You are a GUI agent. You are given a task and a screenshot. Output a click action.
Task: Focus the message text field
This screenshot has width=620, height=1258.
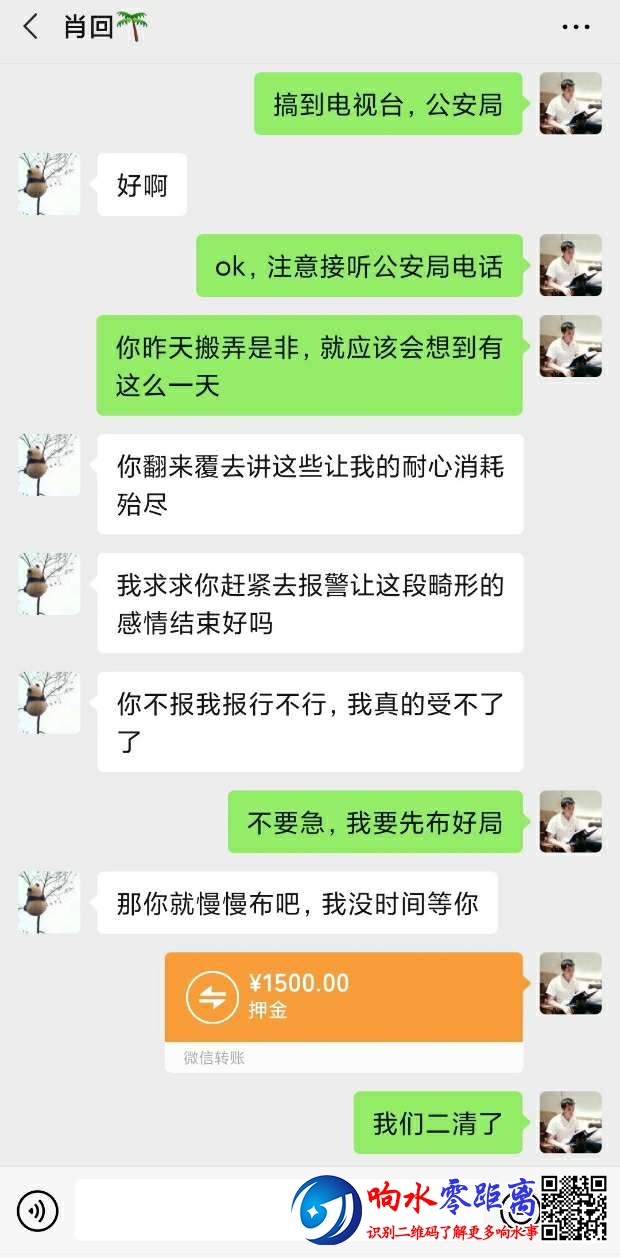(180, 1211)
